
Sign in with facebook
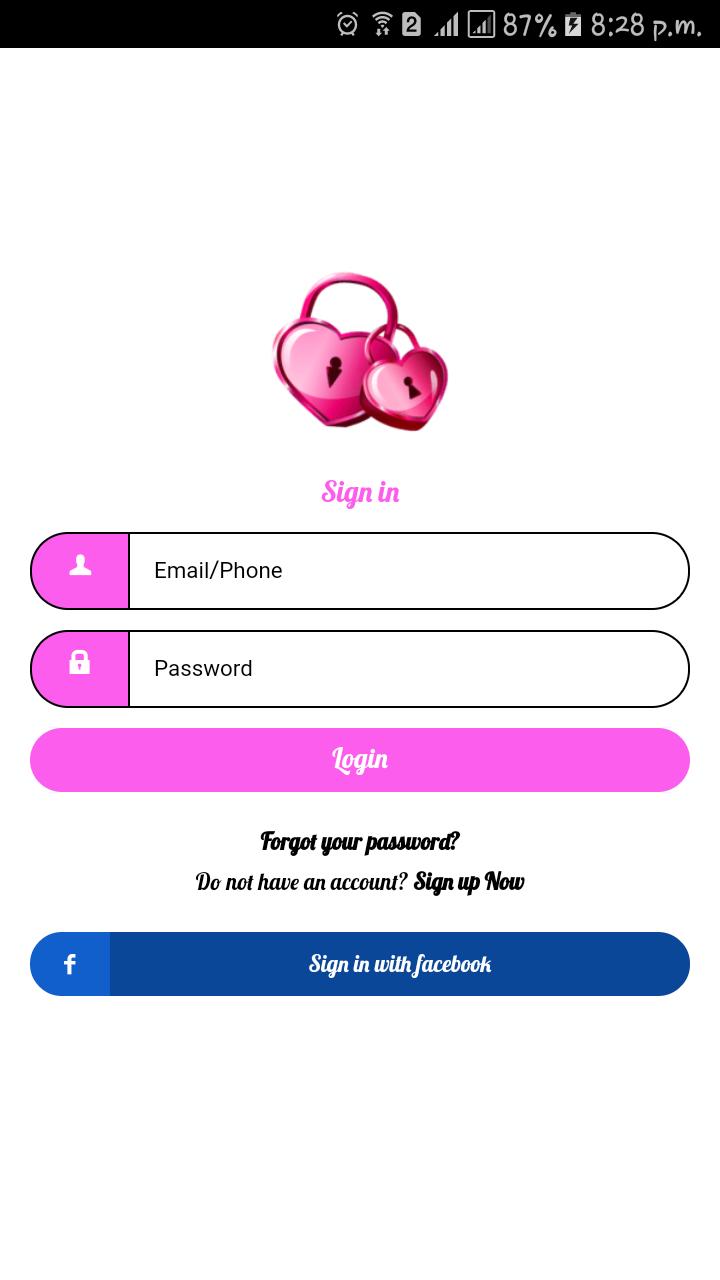click(x=398, y=964)
